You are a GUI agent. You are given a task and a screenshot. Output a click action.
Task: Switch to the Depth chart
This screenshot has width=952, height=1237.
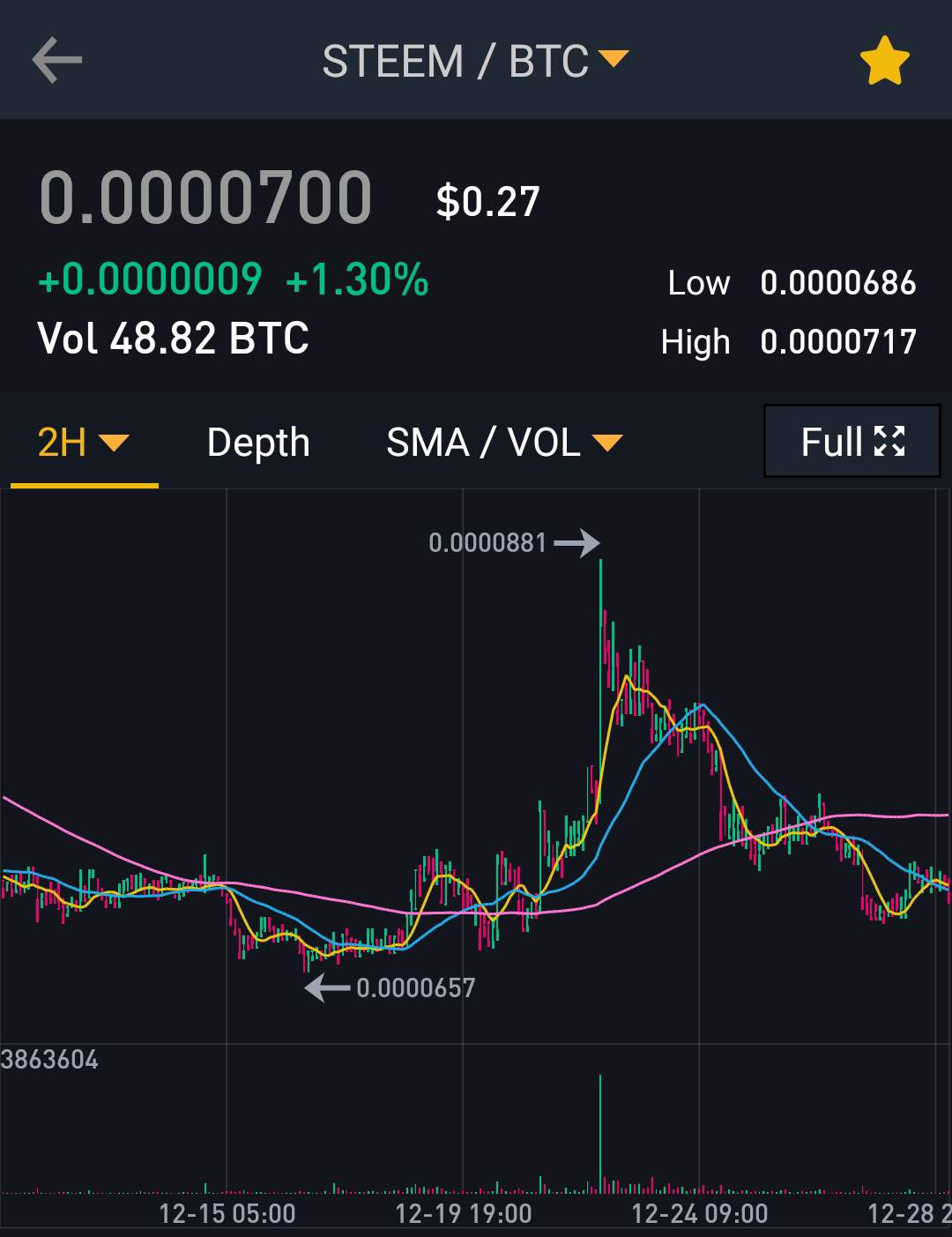click(x=258, y=442)
